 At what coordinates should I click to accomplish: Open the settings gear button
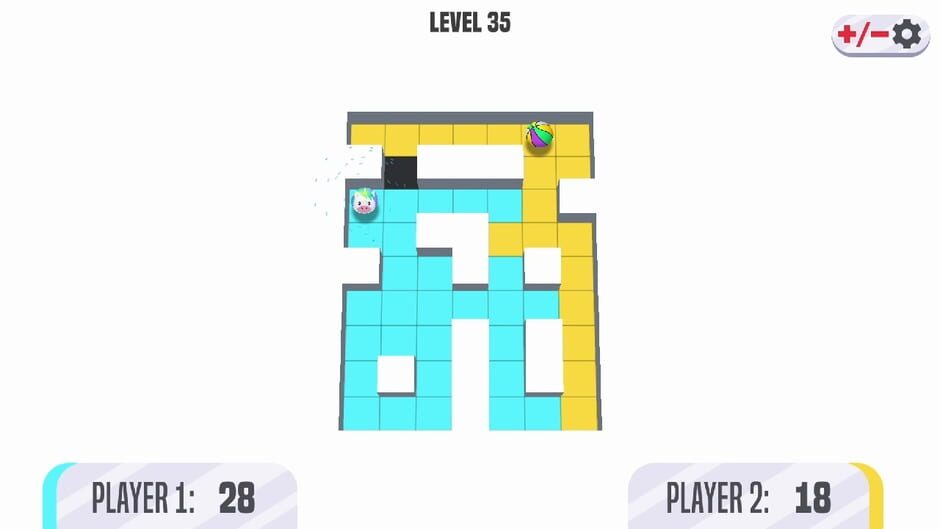point(906,35)
